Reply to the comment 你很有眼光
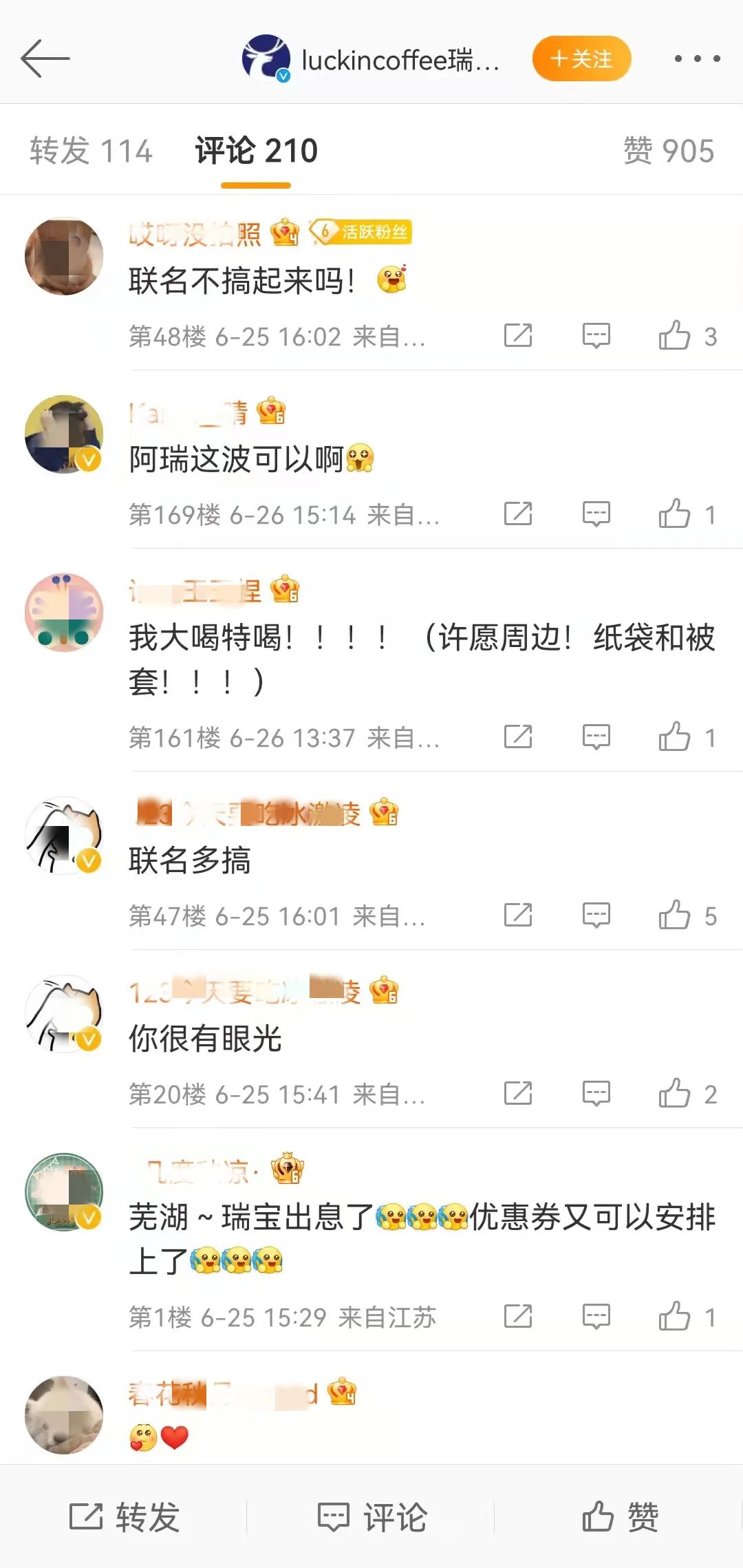Screen dimensions: 743x1568 (x=596, y=1094)
